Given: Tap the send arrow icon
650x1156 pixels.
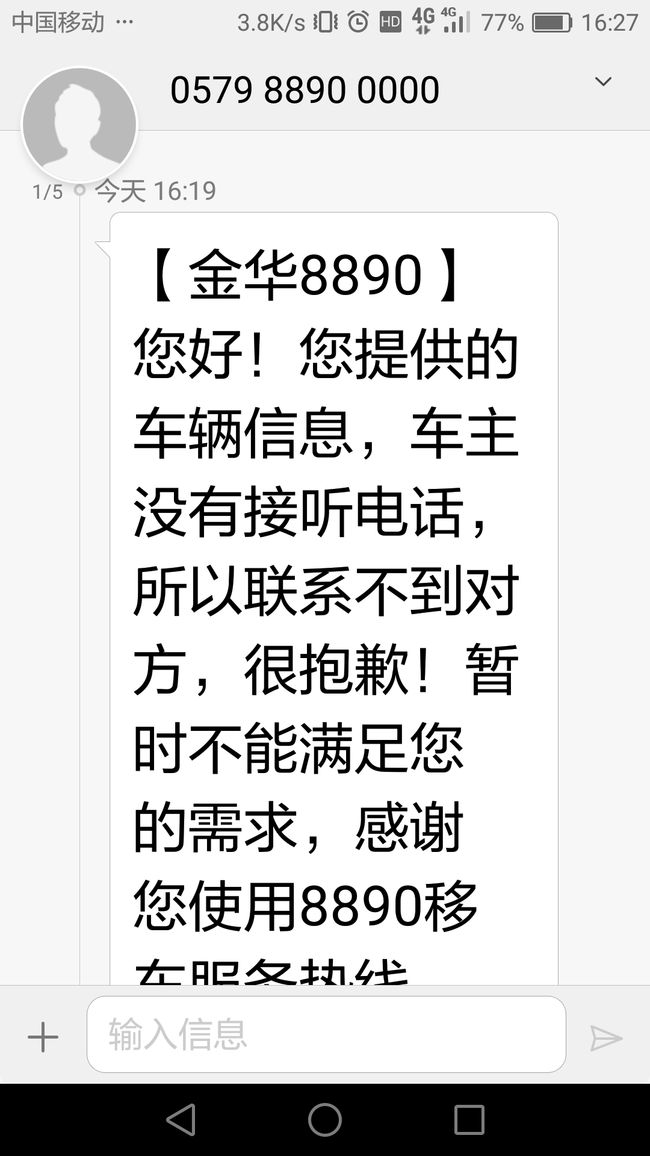Looking at the screenshot, I should (607, 1038).
